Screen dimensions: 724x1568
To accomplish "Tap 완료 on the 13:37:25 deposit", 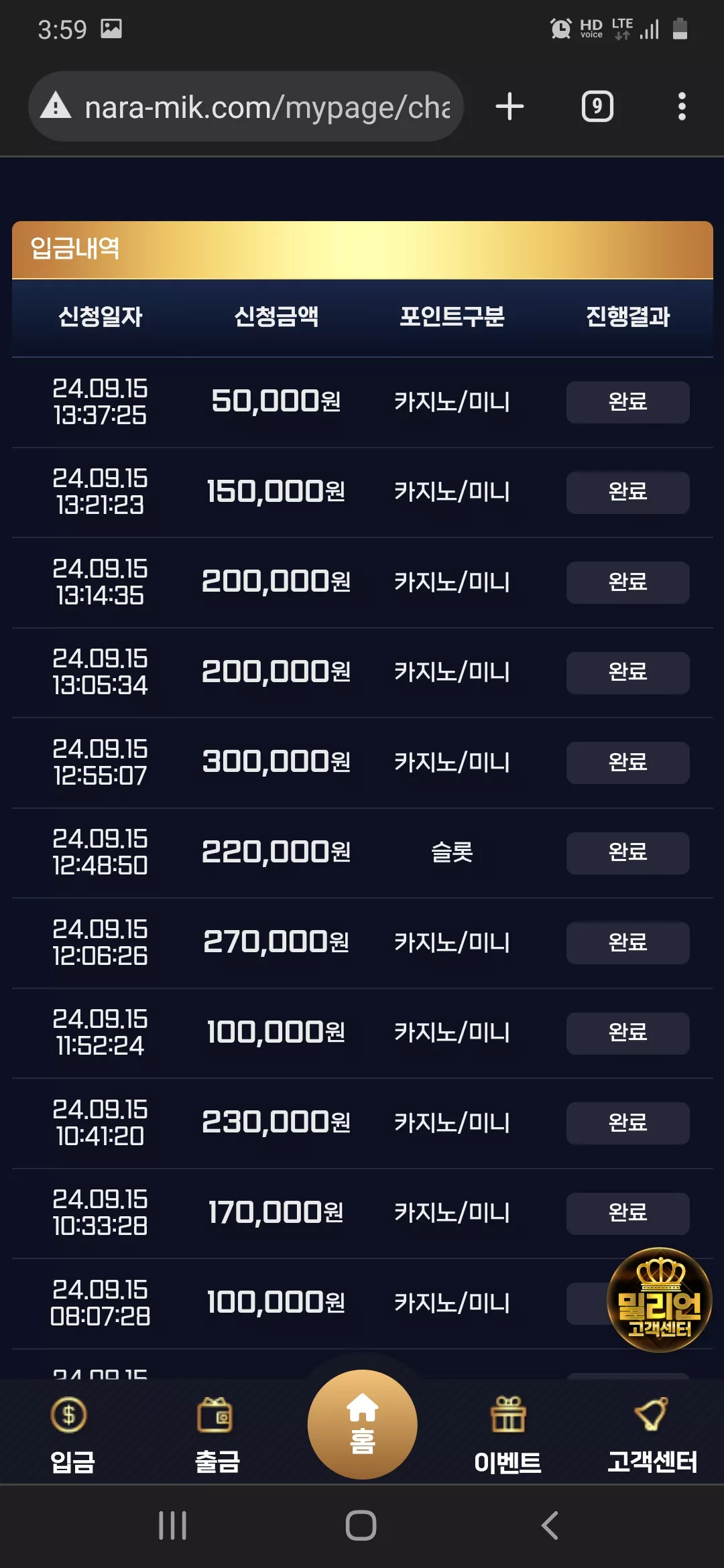I will (x=627, y=402).
